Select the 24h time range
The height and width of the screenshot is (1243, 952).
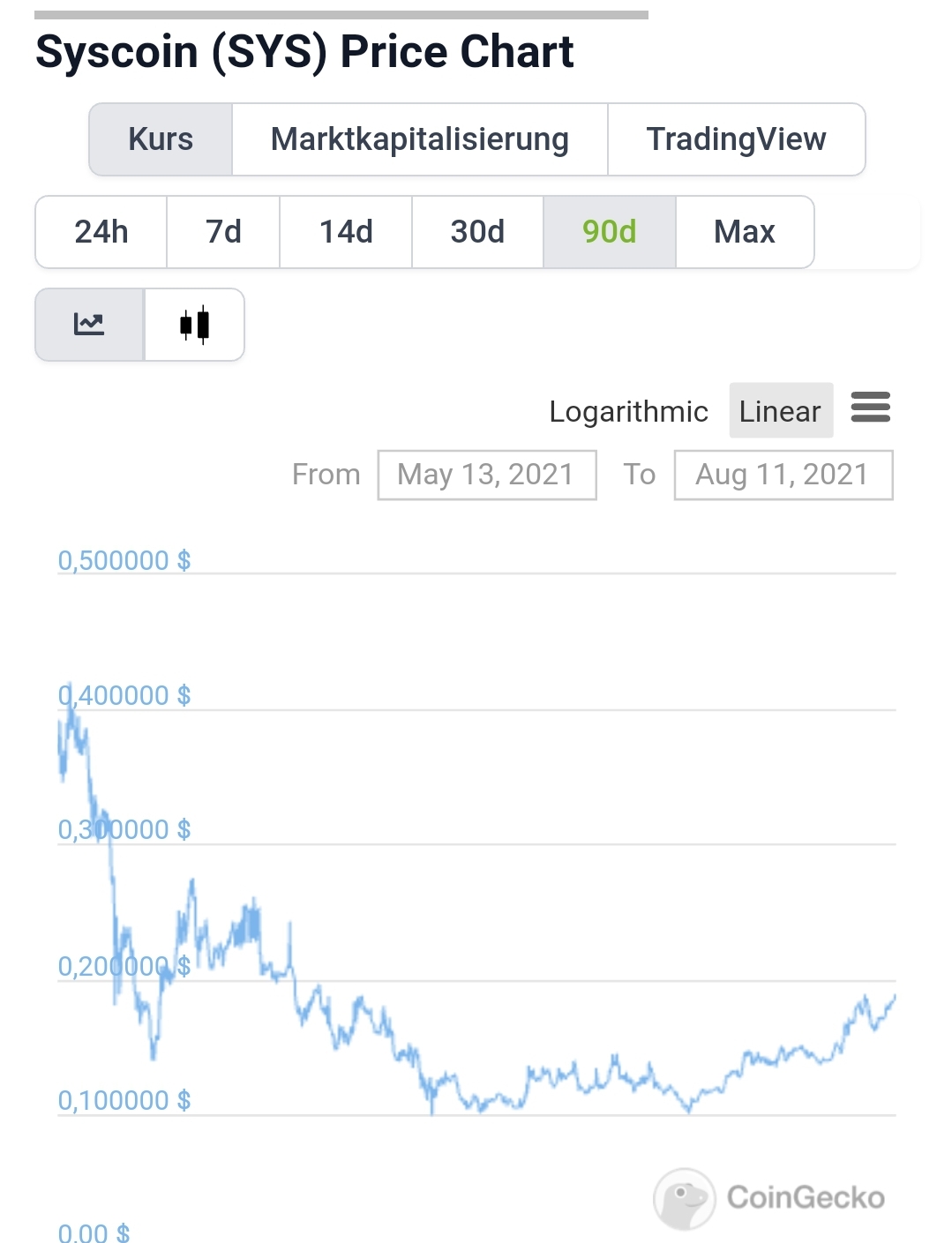(101, 232)
